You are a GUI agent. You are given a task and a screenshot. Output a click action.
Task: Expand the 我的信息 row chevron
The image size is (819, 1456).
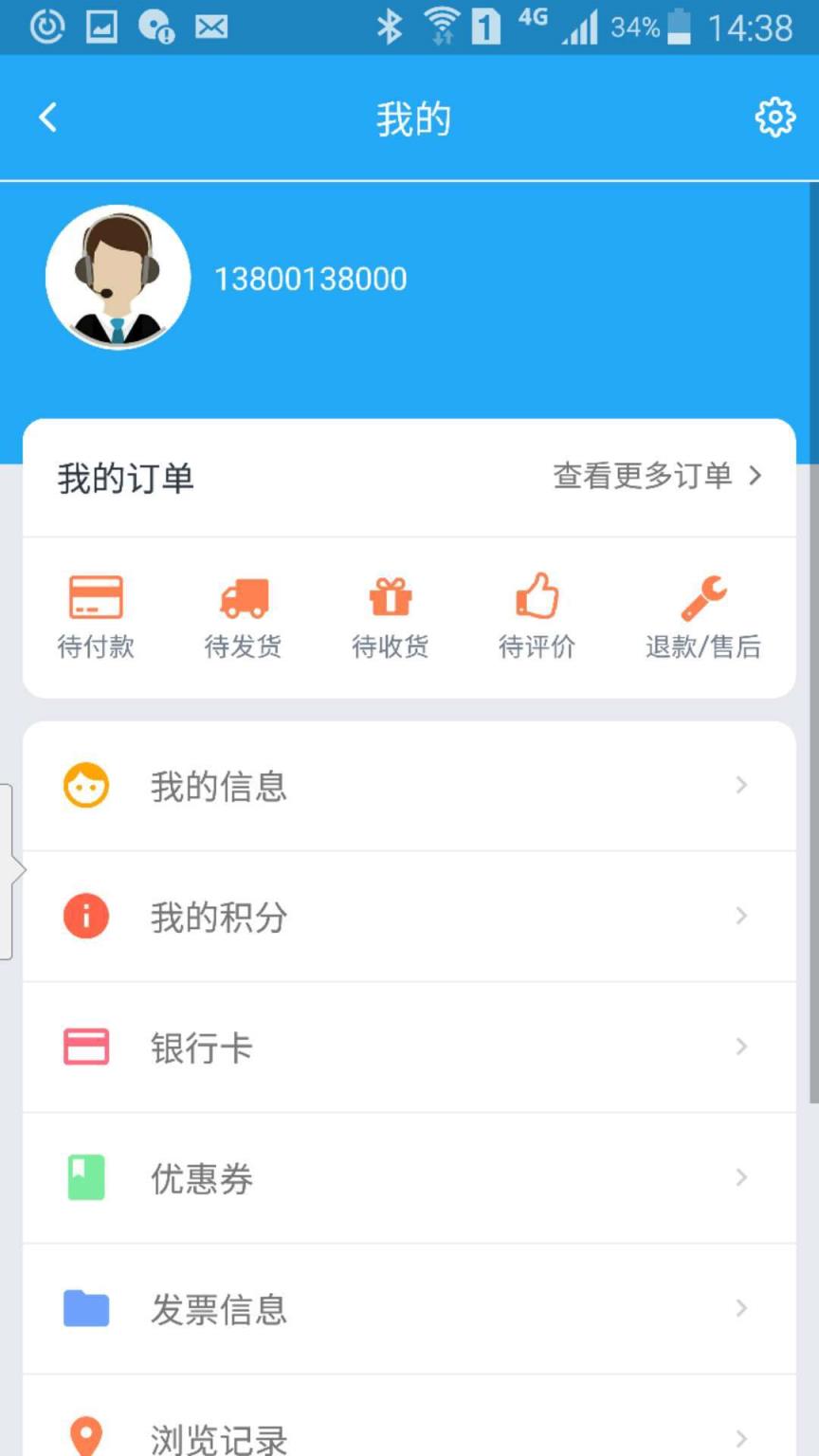pos(741,785)
